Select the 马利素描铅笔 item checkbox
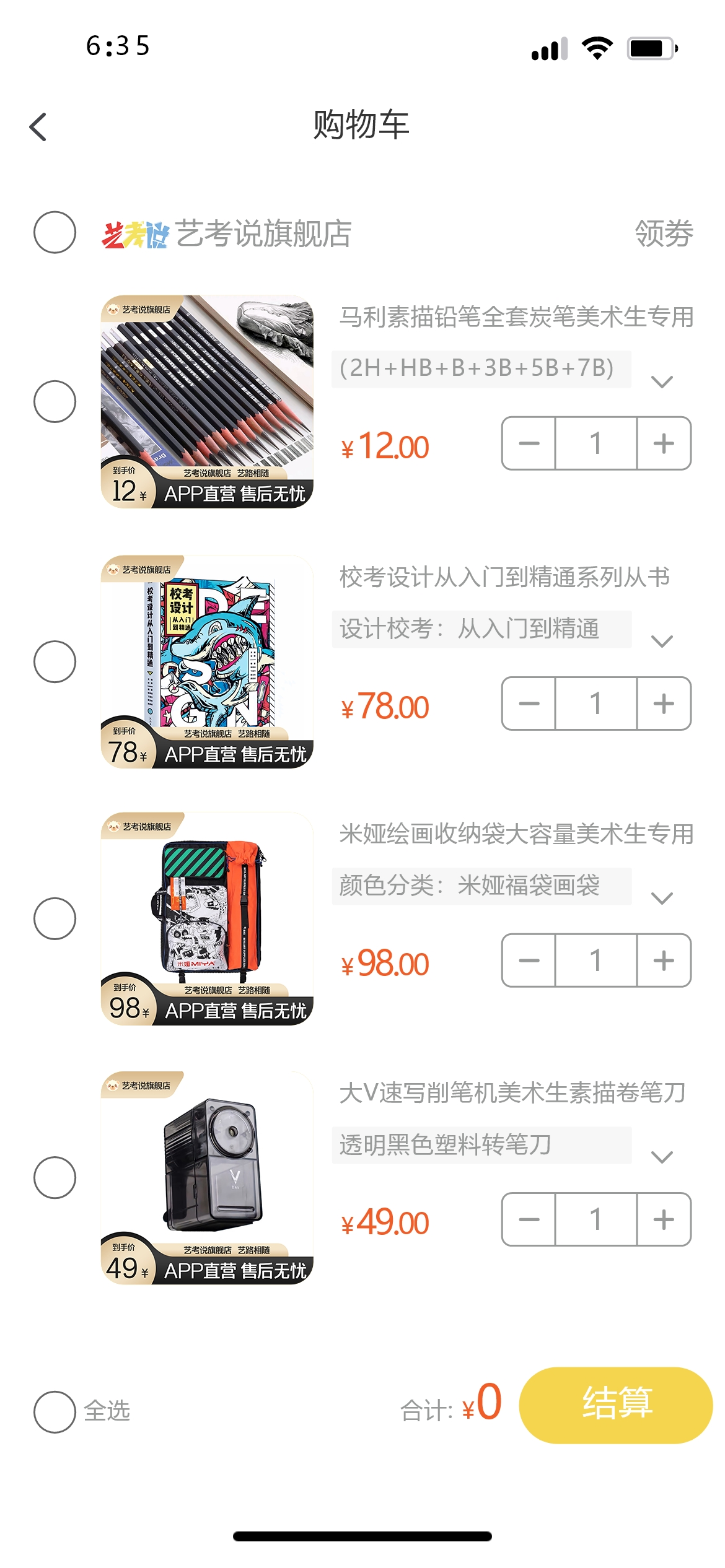This screenshot has width=725, height=1568. (x=55, y=401)
